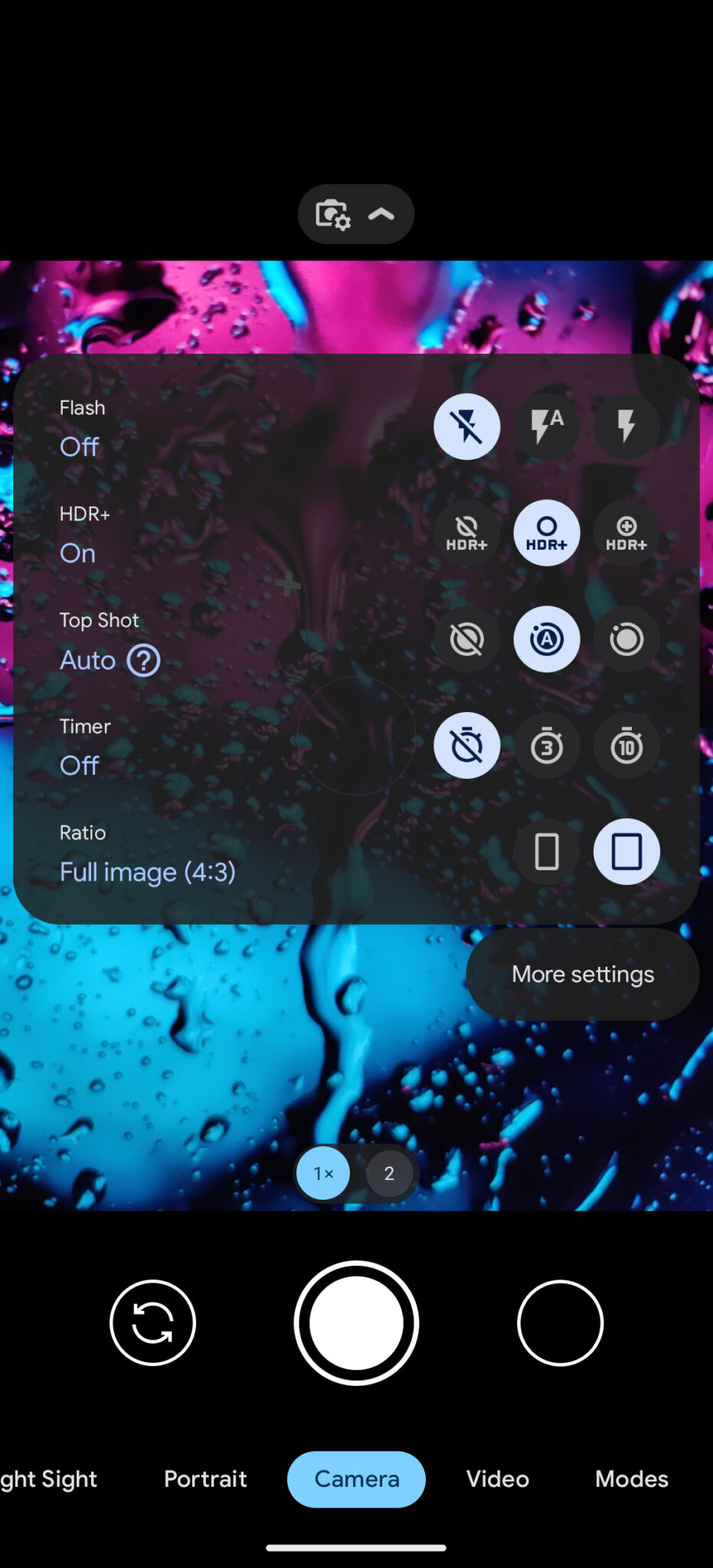Flip to the other camera
Viewport: 713px width, 1568px height.
point(152,1322)
